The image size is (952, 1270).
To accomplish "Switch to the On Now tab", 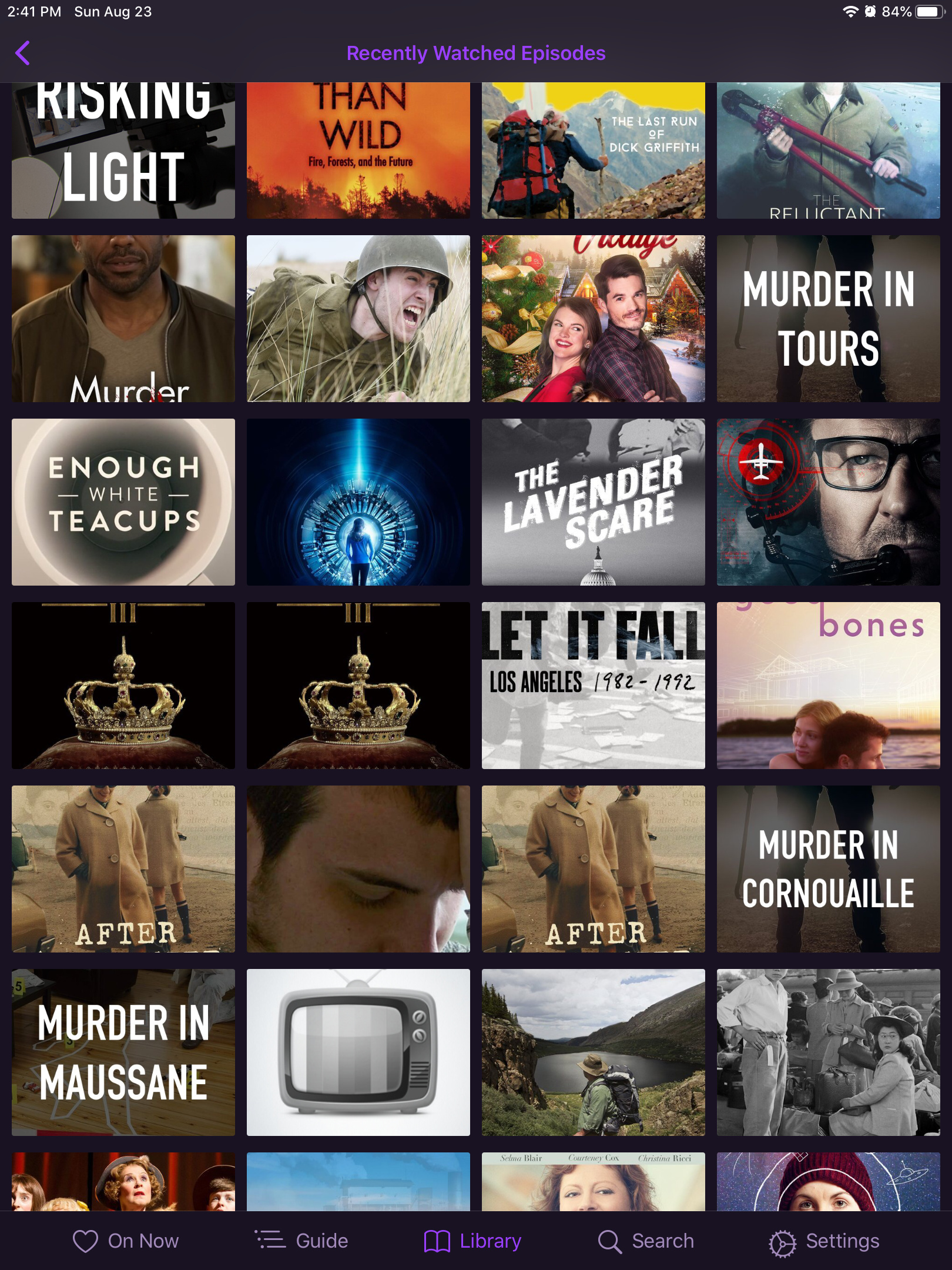I will (x=125, y=1241).
